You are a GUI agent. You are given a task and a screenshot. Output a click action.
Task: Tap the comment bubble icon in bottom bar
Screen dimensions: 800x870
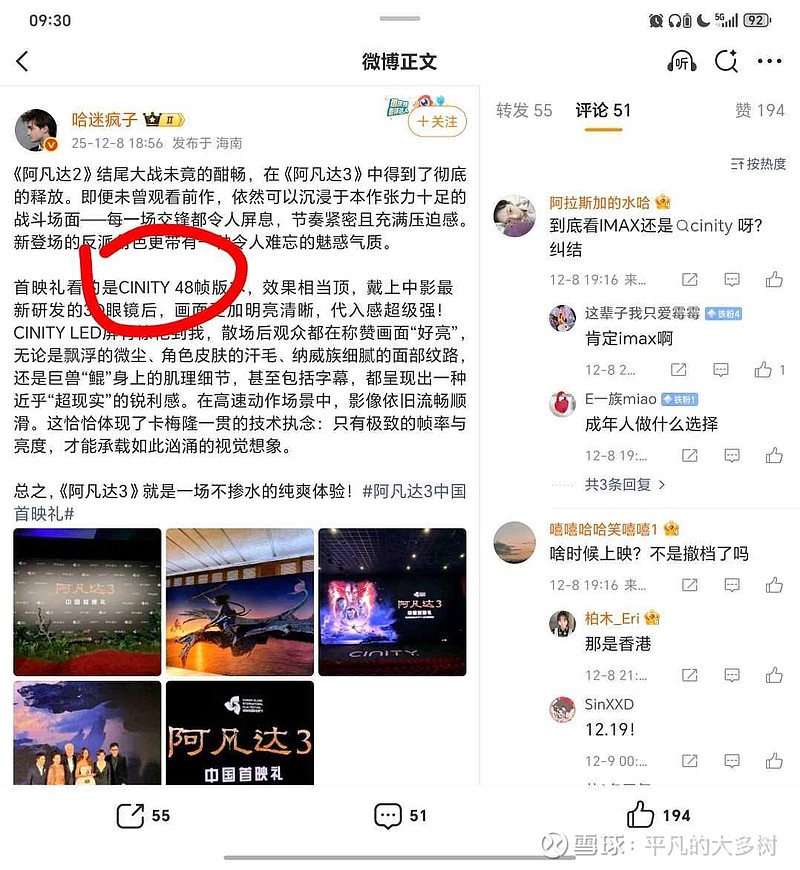(388, 815)
